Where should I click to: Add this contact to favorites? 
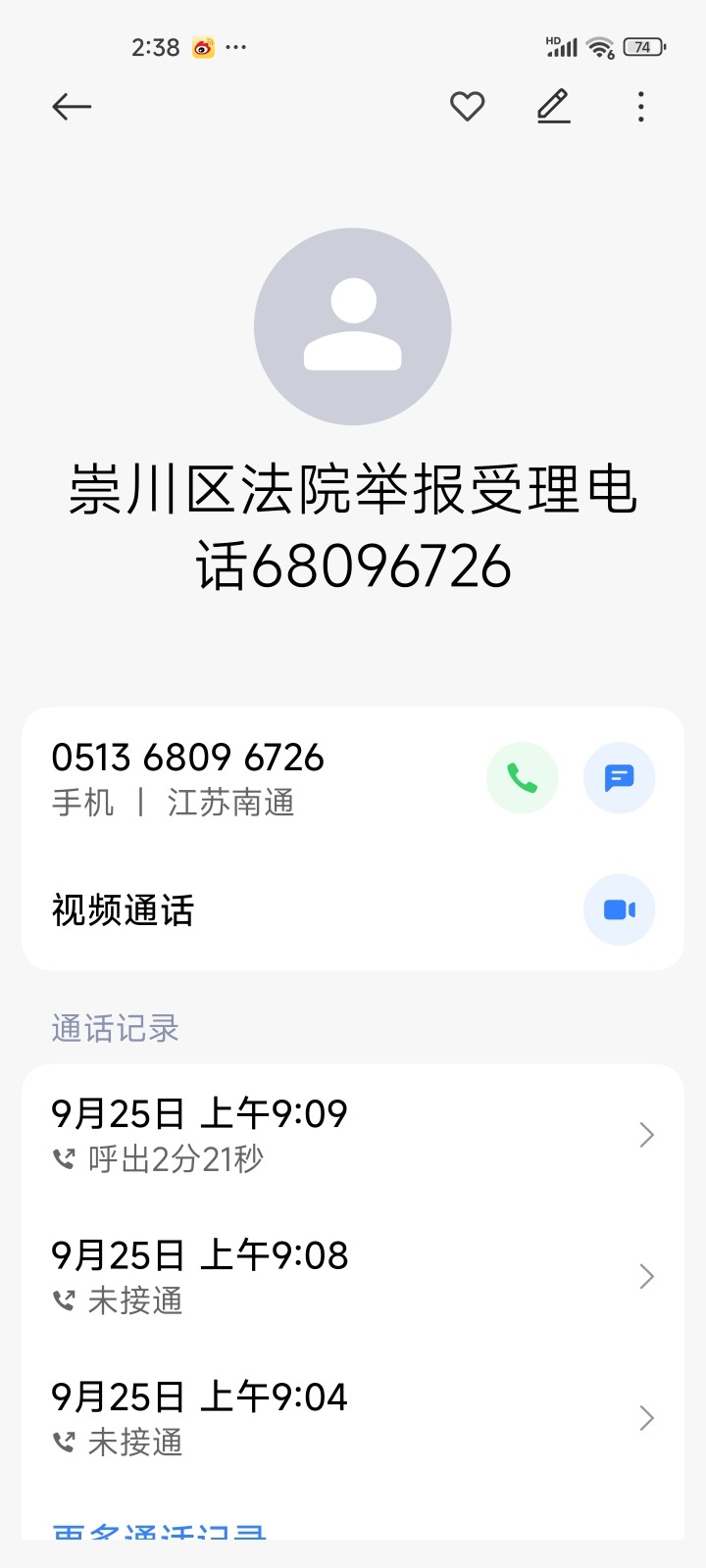(467, 107)
